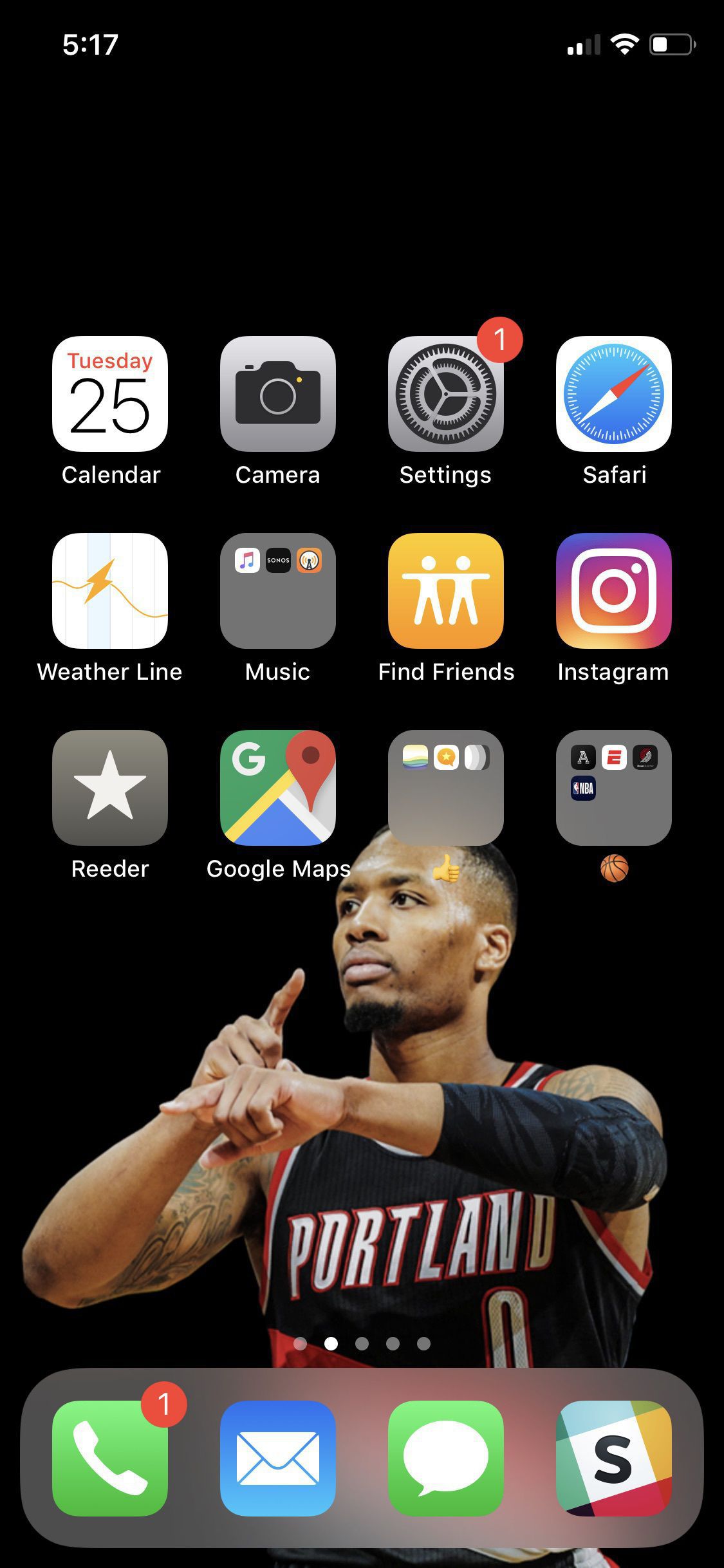
Task: Launch the Reeder app
Action: point(110,787)
